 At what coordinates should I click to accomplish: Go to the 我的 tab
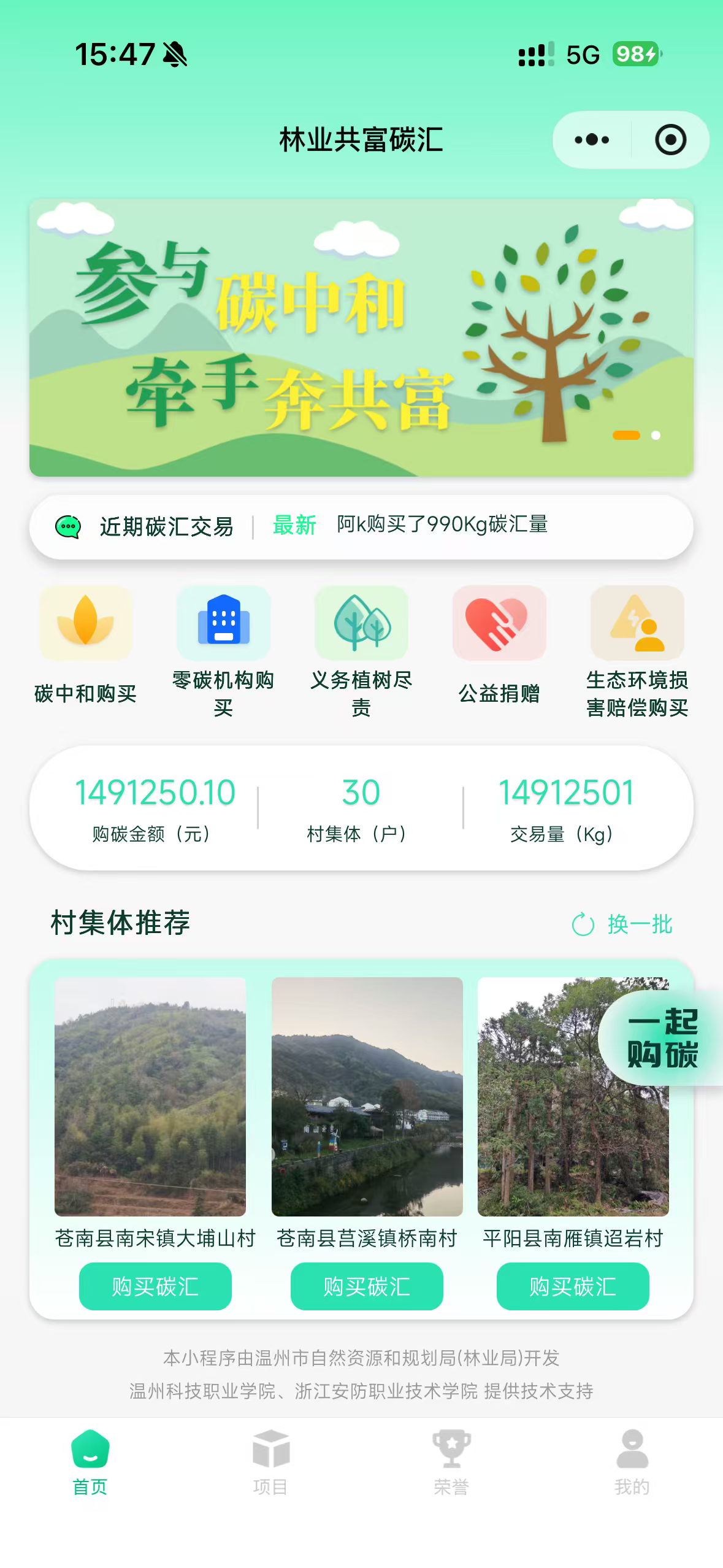click(632, 1462)
